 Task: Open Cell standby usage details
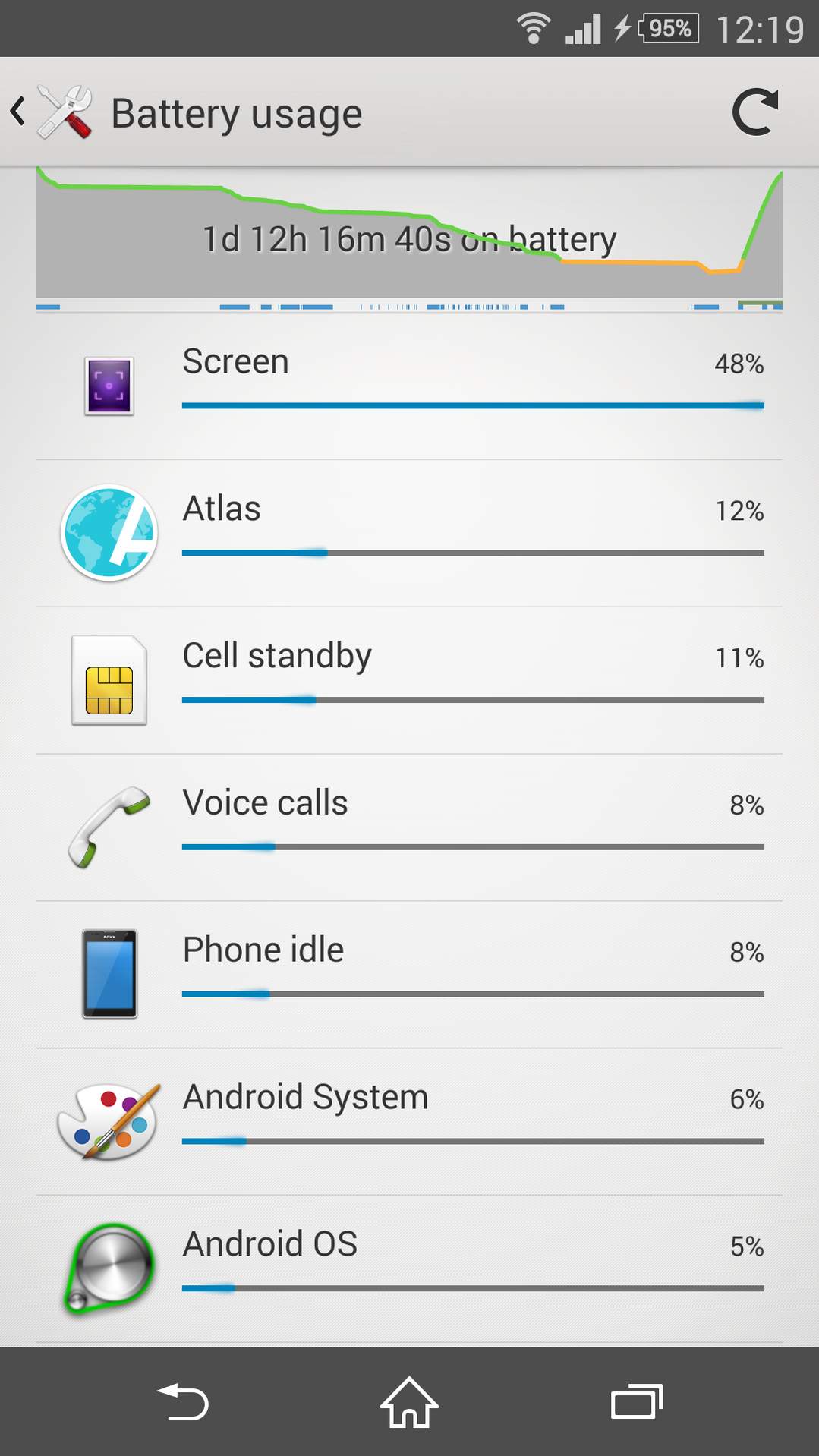tap(409, 680)
